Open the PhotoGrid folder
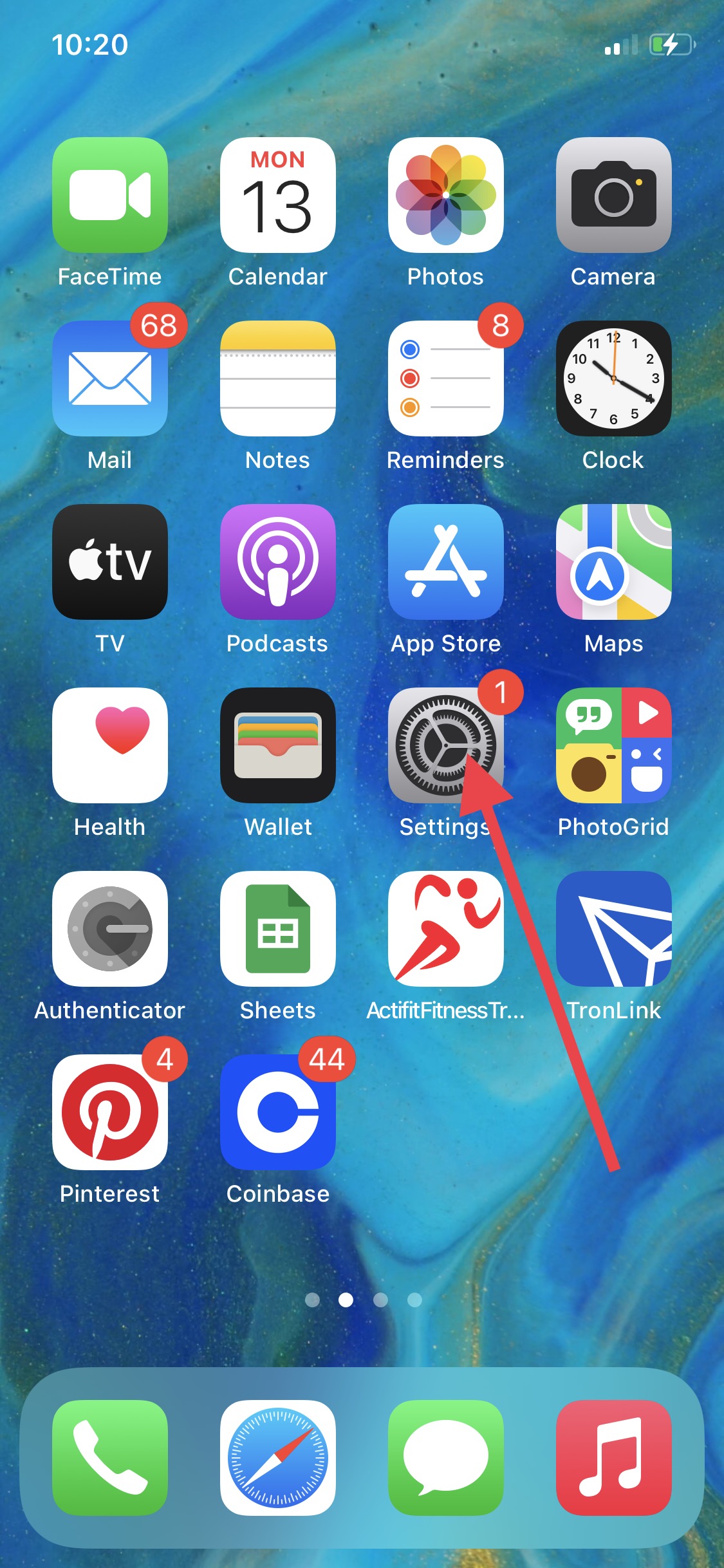The width and height of the screenshot is (724, 1568). pyautogui.click(x=614, y=745)
